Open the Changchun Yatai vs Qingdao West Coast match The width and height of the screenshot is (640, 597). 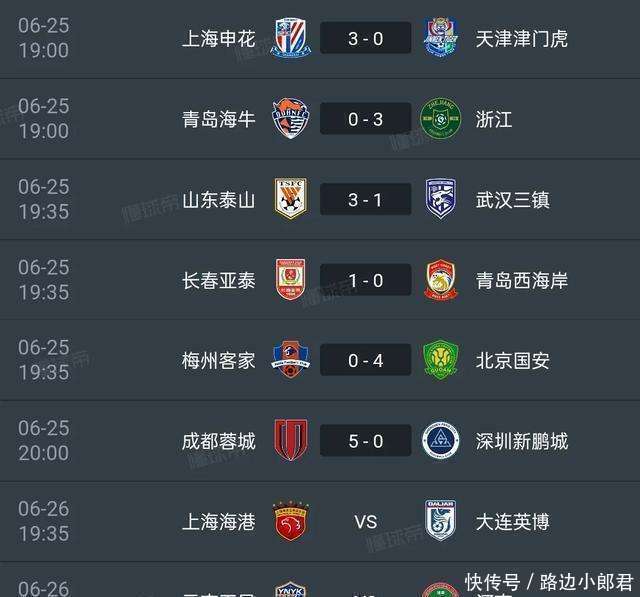(x=365, y=281)
